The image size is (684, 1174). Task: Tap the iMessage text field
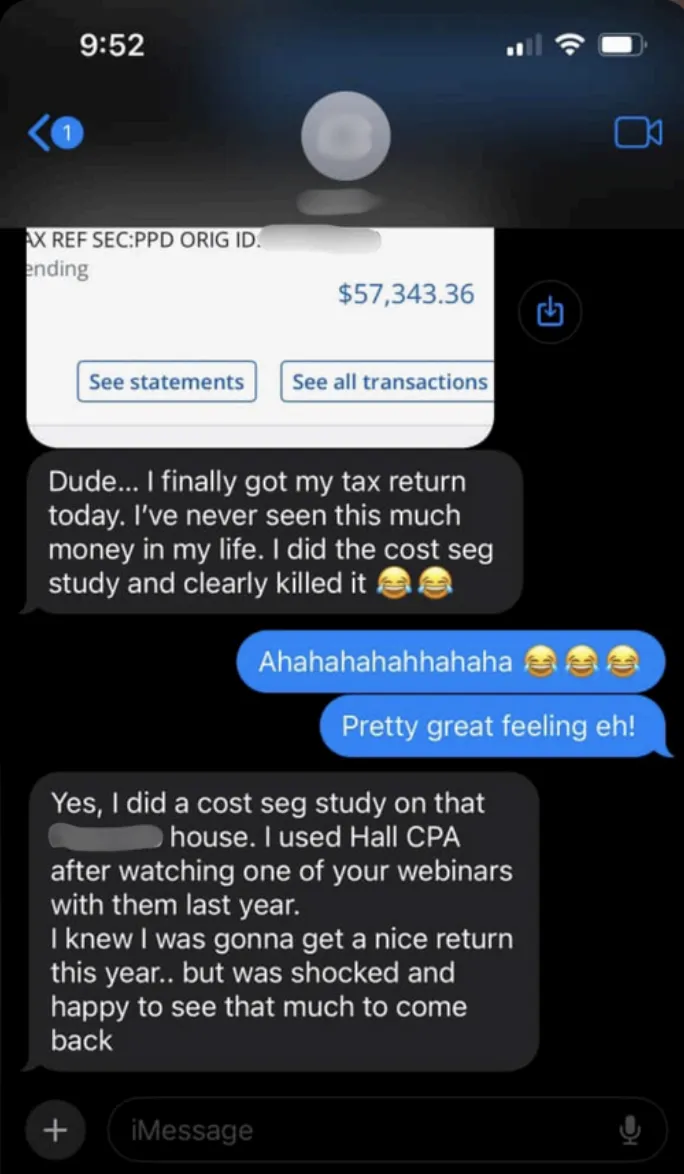click(x=360, y=1130)
